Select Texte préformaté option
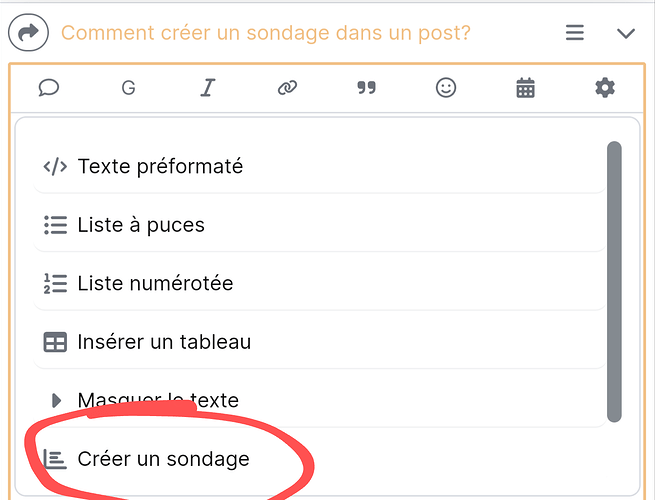The height and width of the screenshot is (500, 655). click(x=160, y=166)
